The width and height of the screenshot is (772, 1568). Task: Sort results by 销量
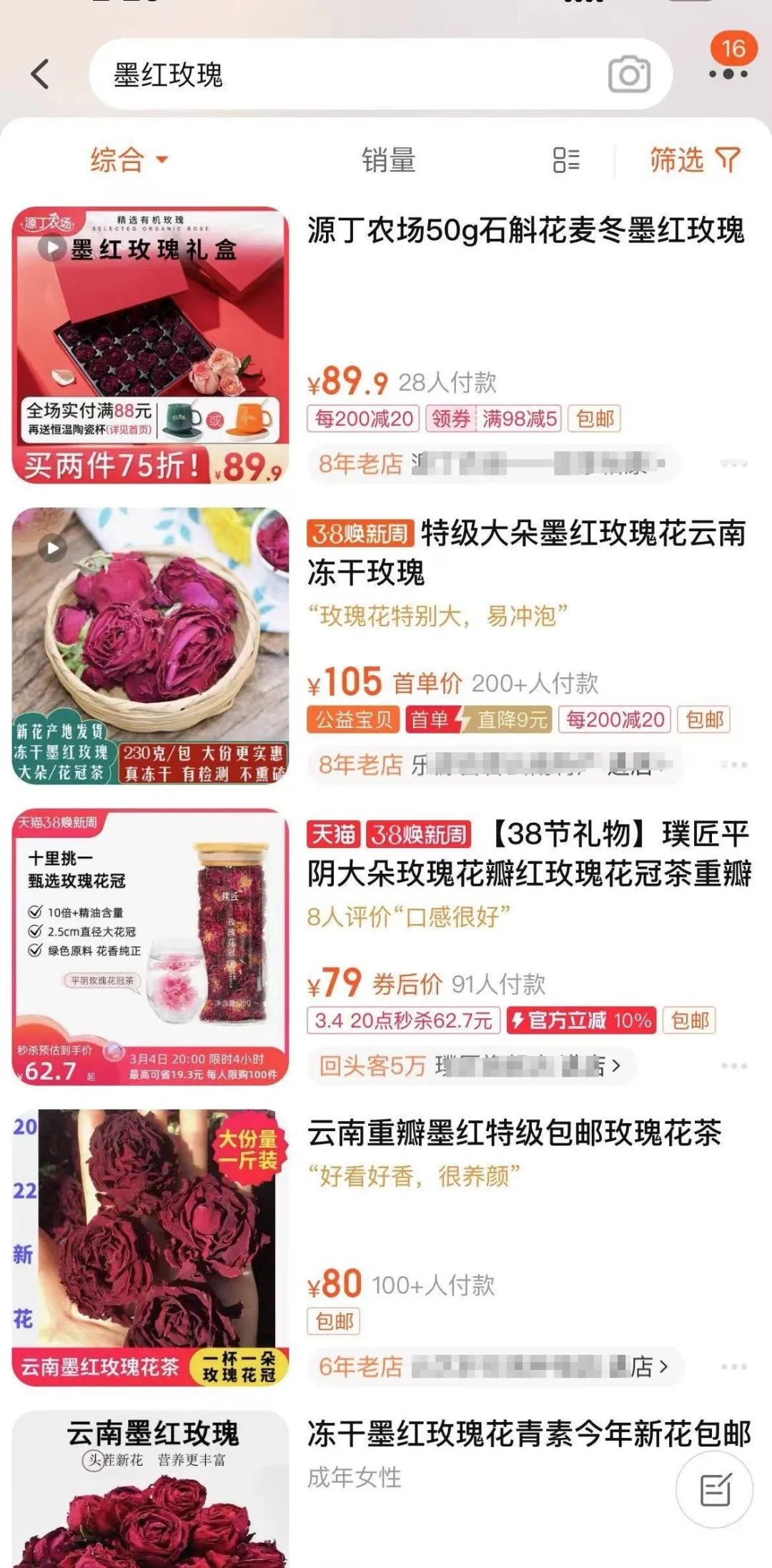[x=388, y=159]
